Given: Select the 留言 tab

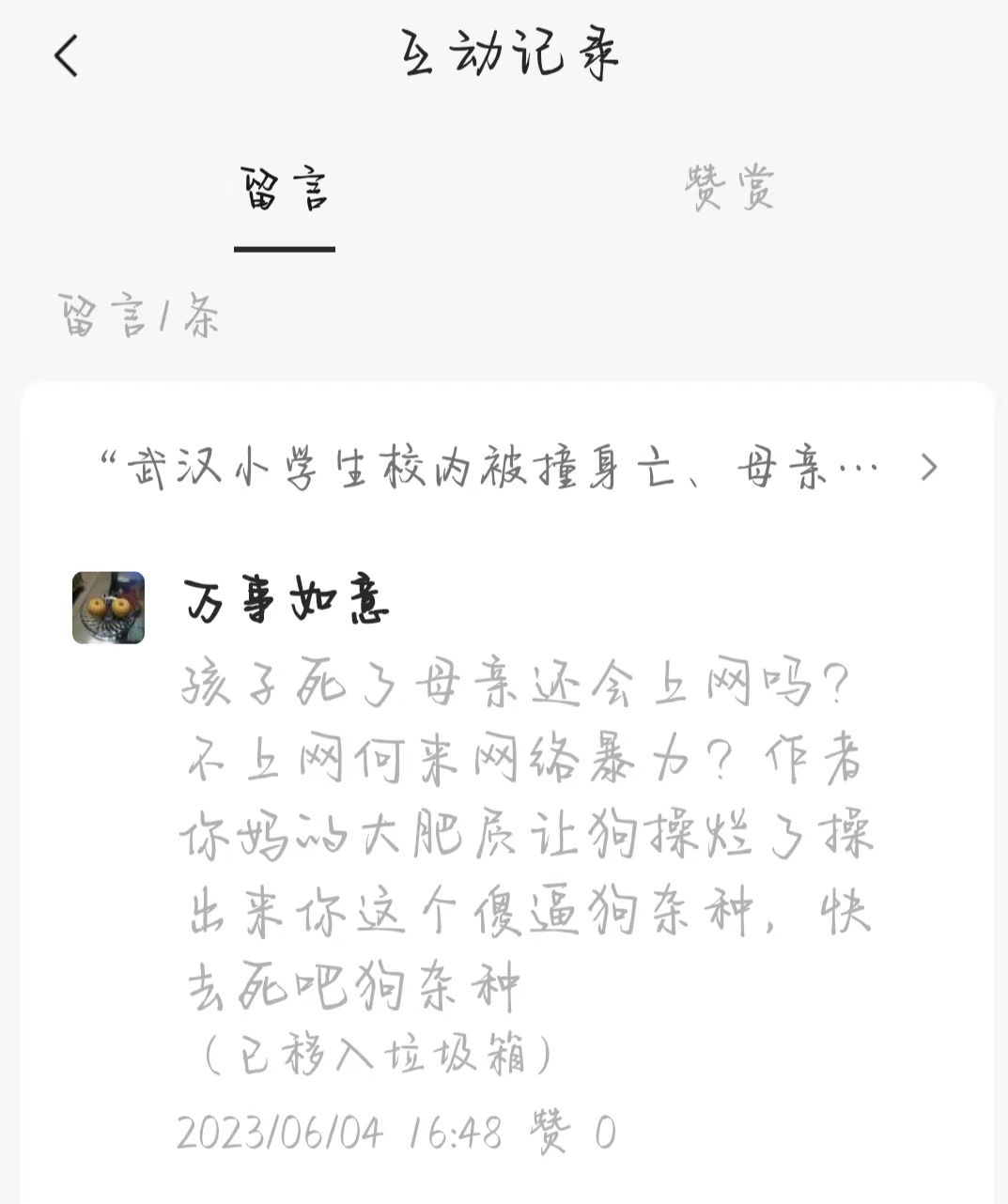Looking at the screenshot, I should pos(285,188).
